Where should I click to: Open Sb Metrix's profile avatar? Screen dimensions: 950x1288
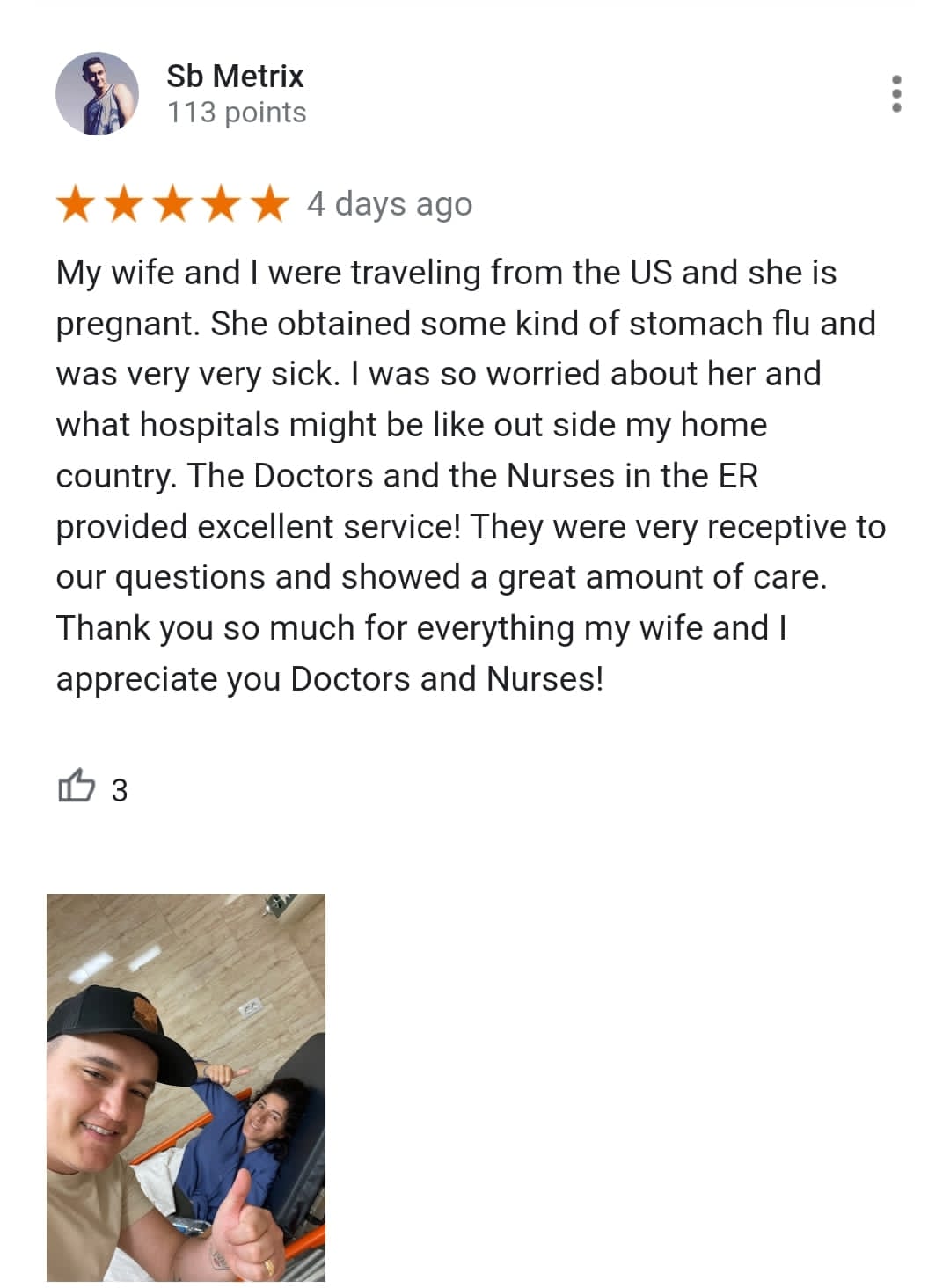pos(97,93)
